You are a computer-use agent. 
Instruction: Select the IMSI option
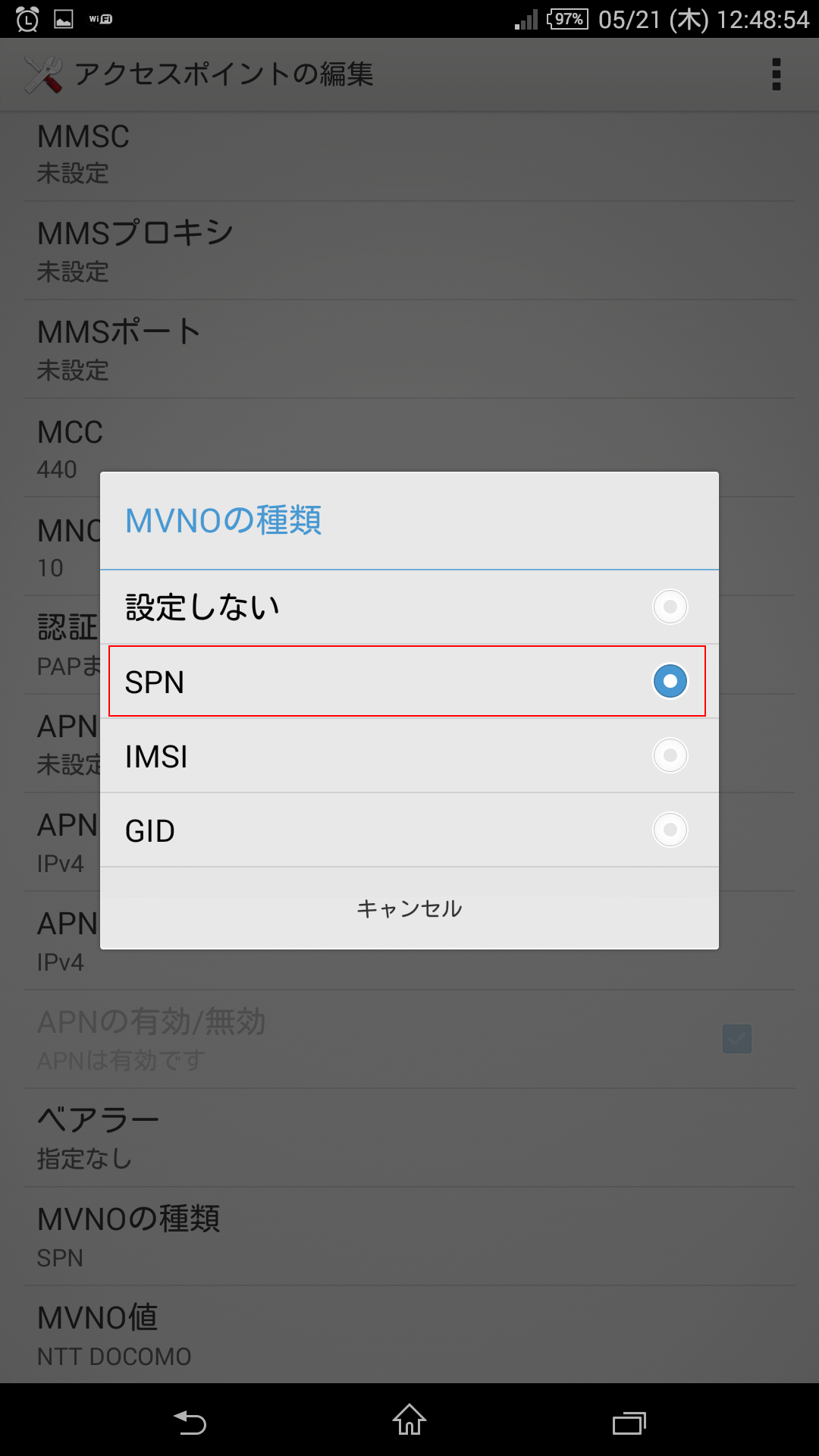(x=409, y=755)
